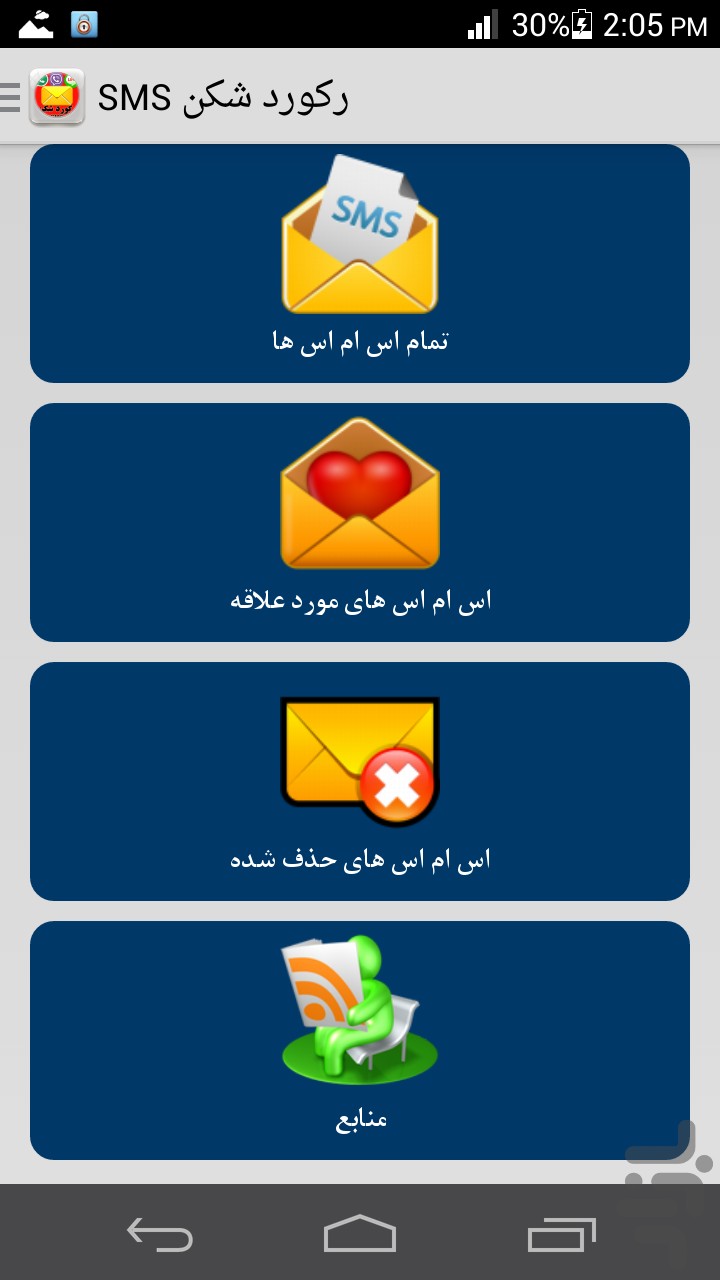Open the recent apps view
The height and width of the screenshot is (1280, 720).
[561, 1234]
